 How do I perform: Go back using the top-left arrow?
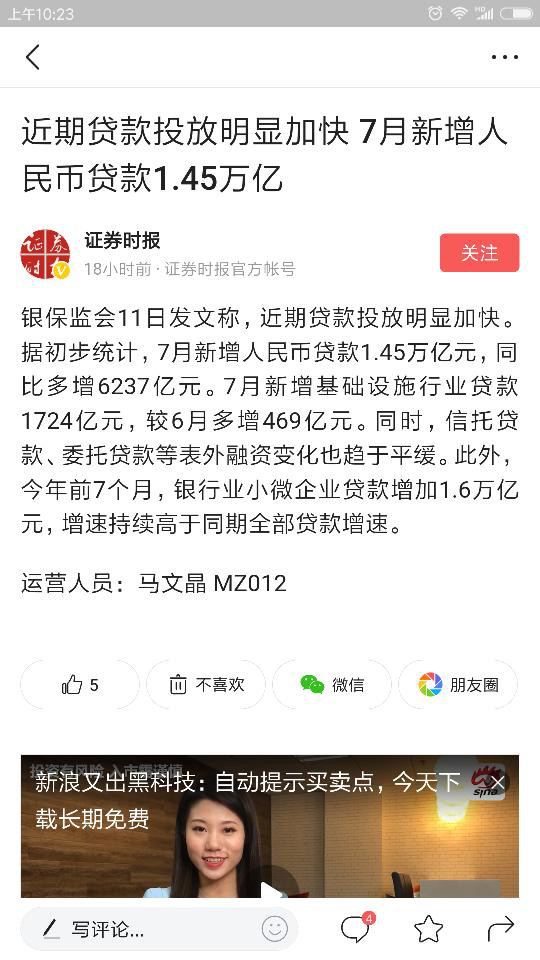tap(33, 57)
